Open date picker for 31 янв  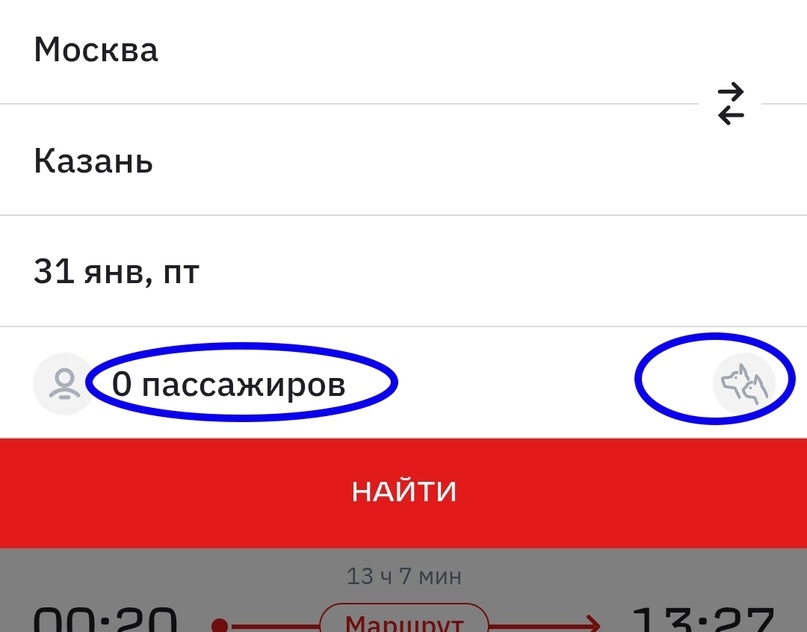coord(116,272)
